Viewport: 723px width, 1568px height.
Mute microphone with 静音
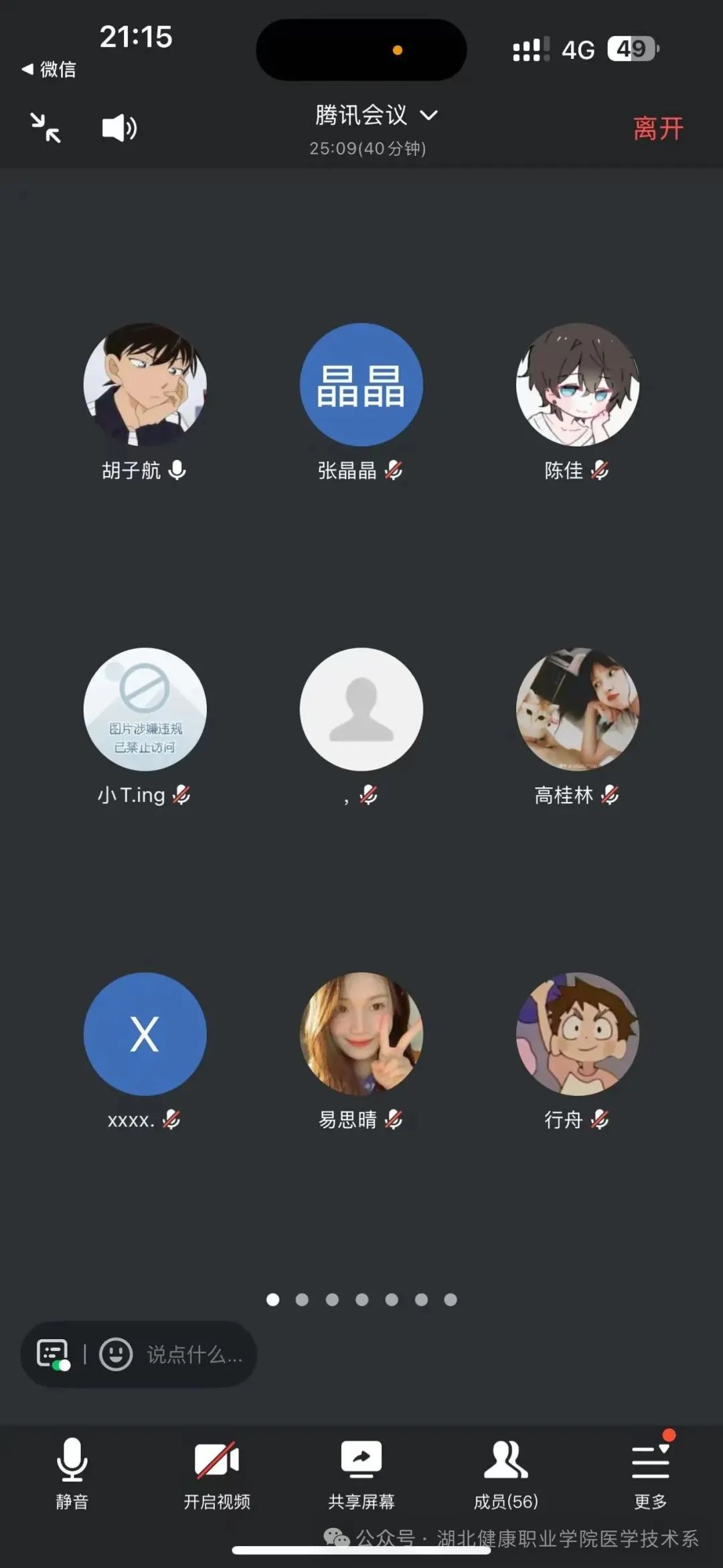point(72,1473)
